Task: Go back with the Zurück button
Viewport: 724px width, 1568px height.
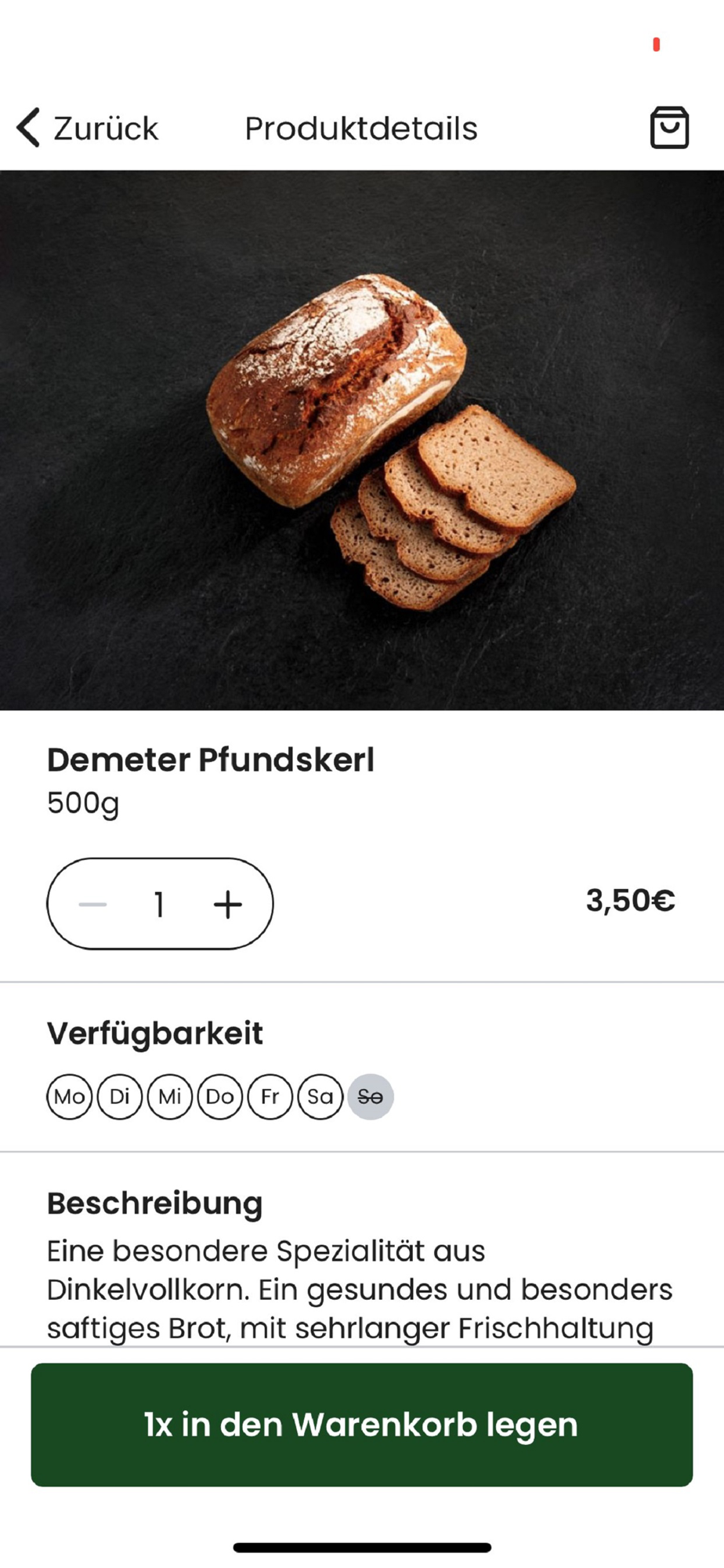Action: tap(88, 128)
